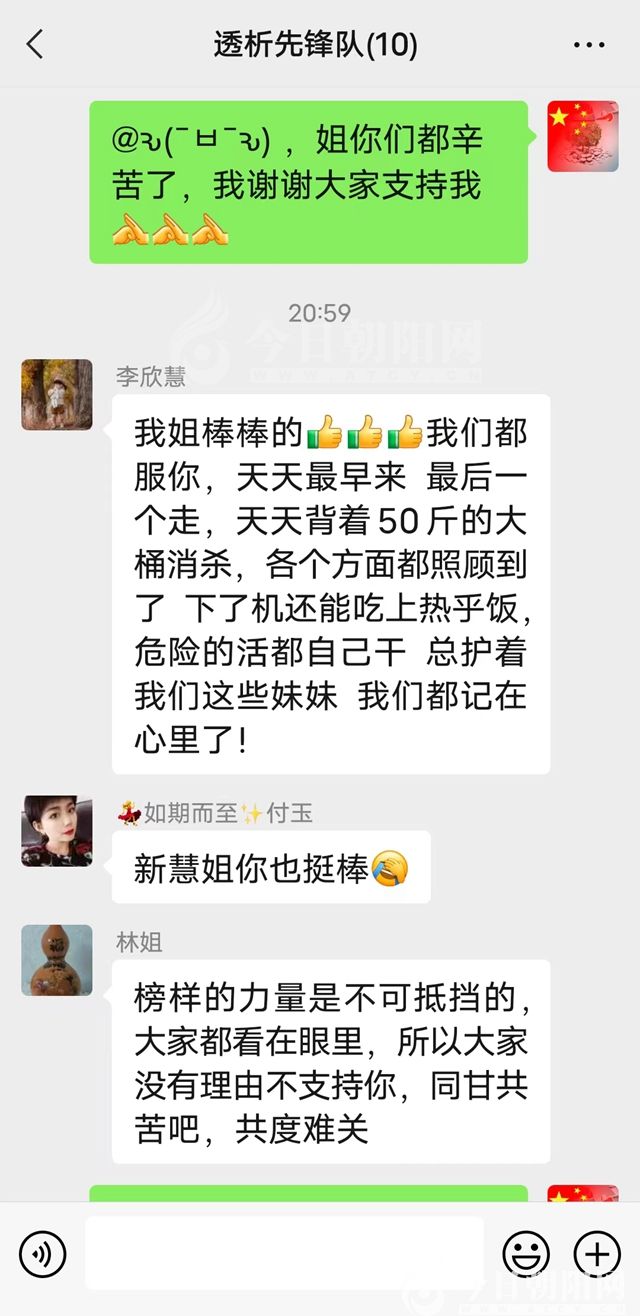Open the plus attachments menu

pyautogui.click(x=596, y=1253)
